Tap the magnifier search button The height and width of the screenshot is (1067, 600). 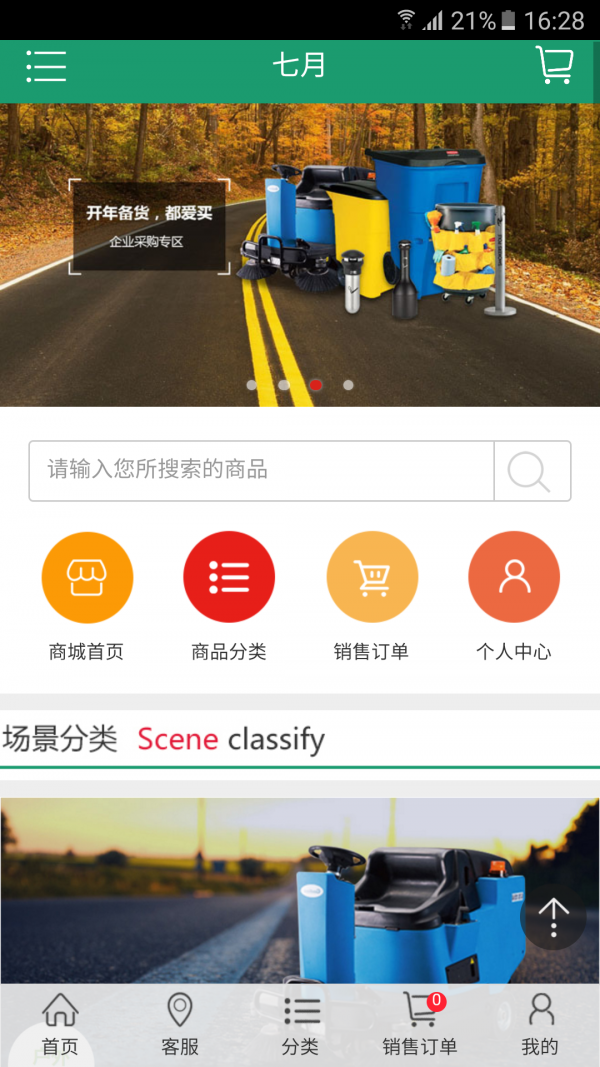(x=531, y=470)
